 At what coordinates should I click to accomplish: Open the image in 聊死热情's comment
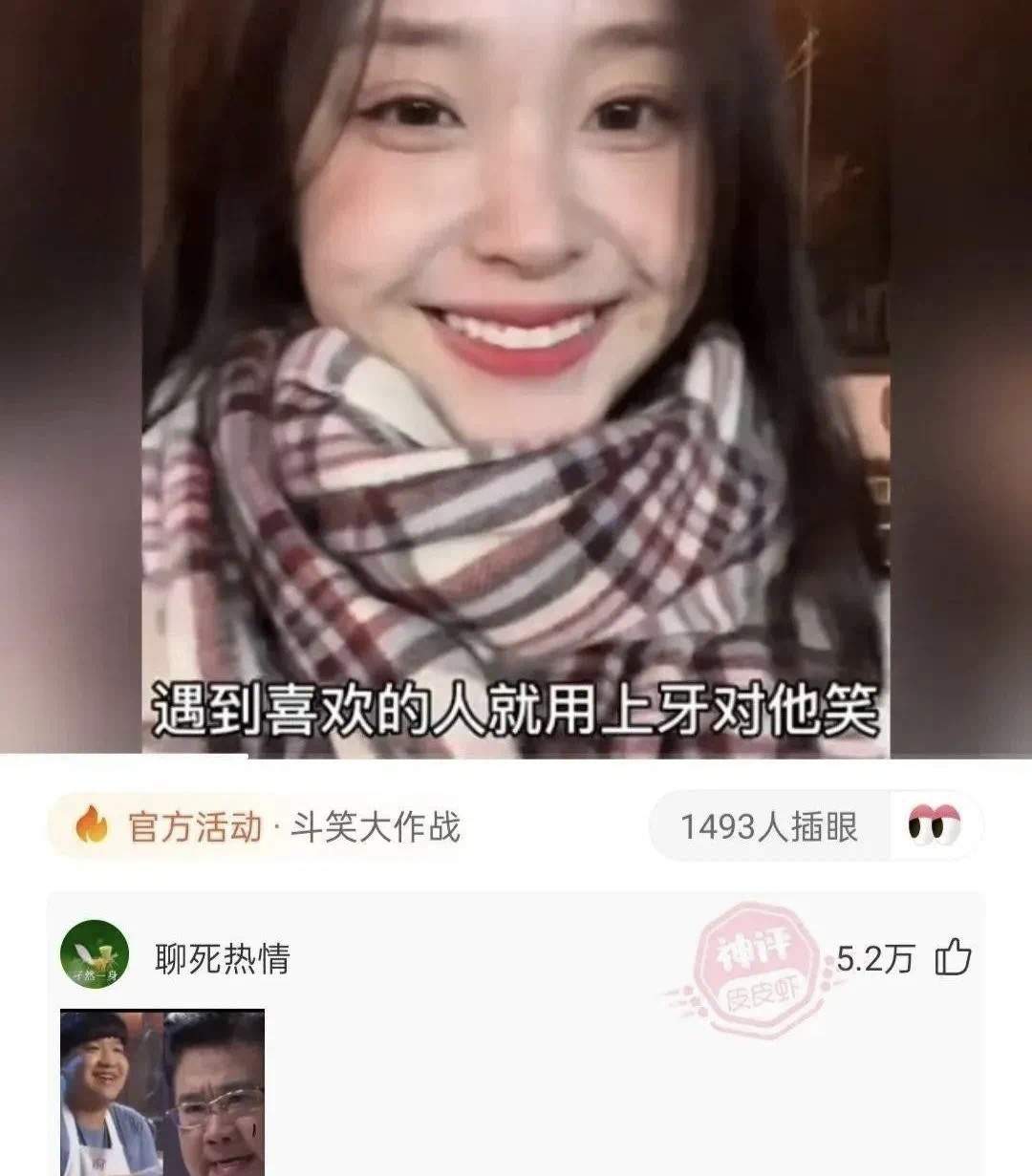[162, 1094]
